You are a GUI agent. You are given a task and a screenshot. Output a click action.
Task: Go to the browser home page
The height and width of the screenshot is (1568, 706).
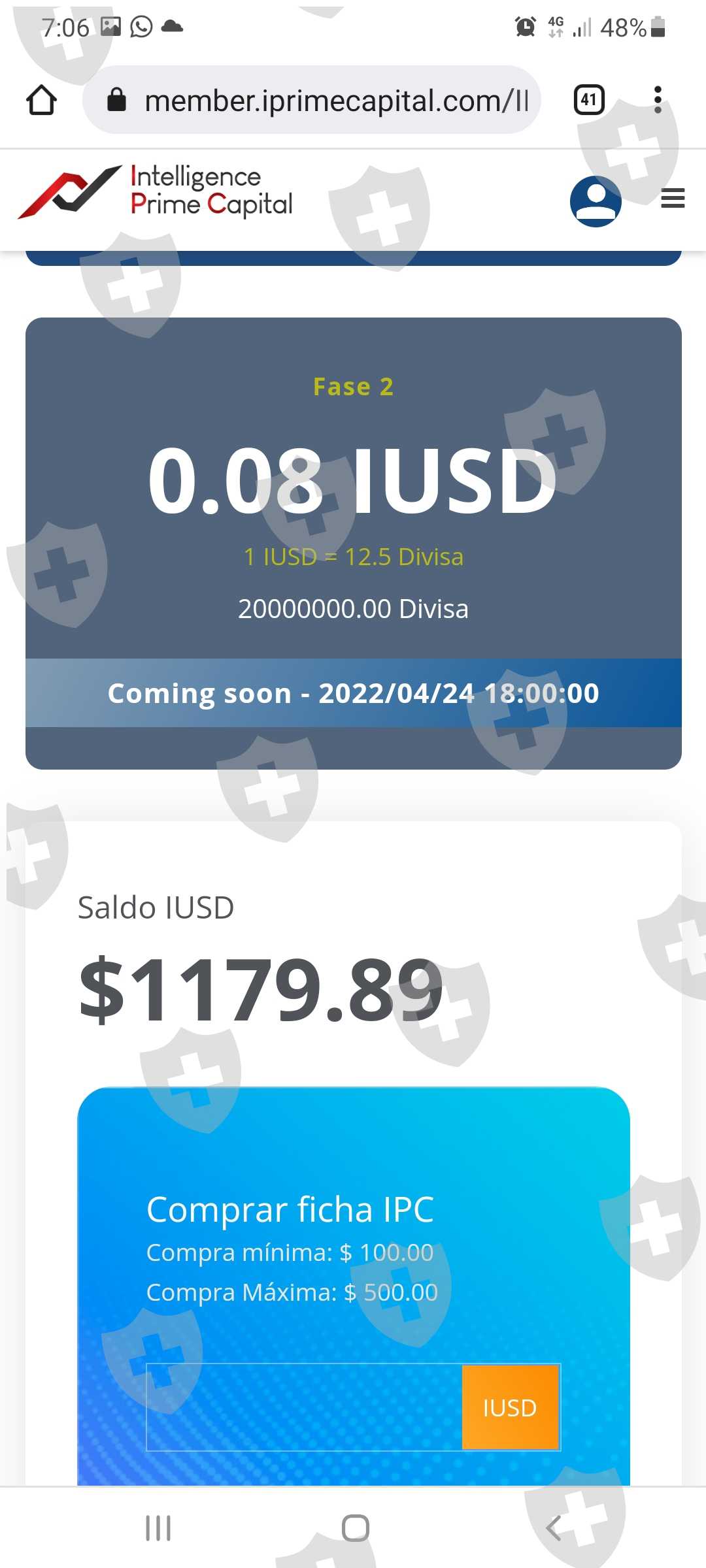(x=41, y=100)
